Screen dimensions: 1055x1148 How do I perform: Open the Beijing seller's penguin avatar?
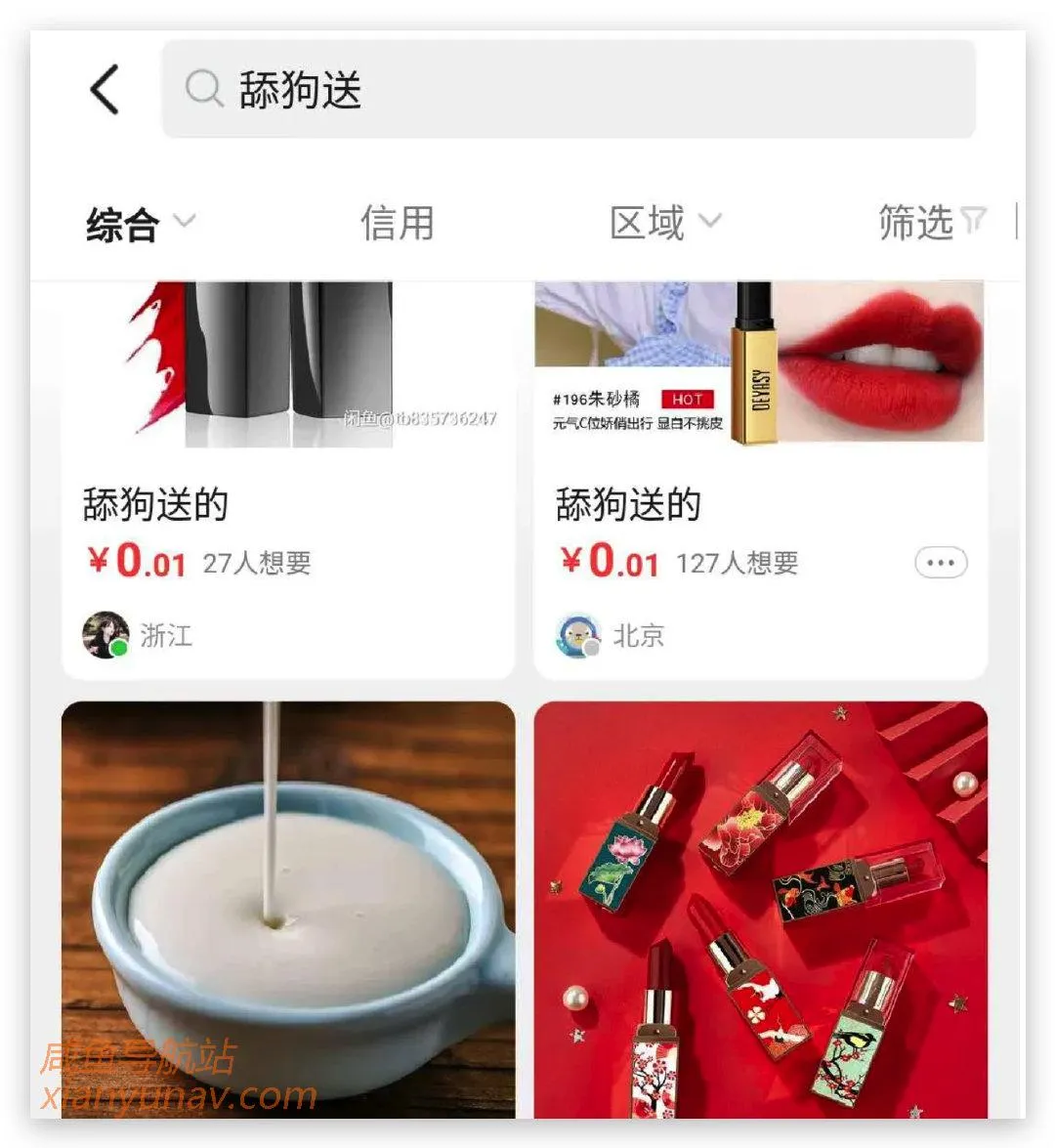pyautogui.click(x=577, y=634)
